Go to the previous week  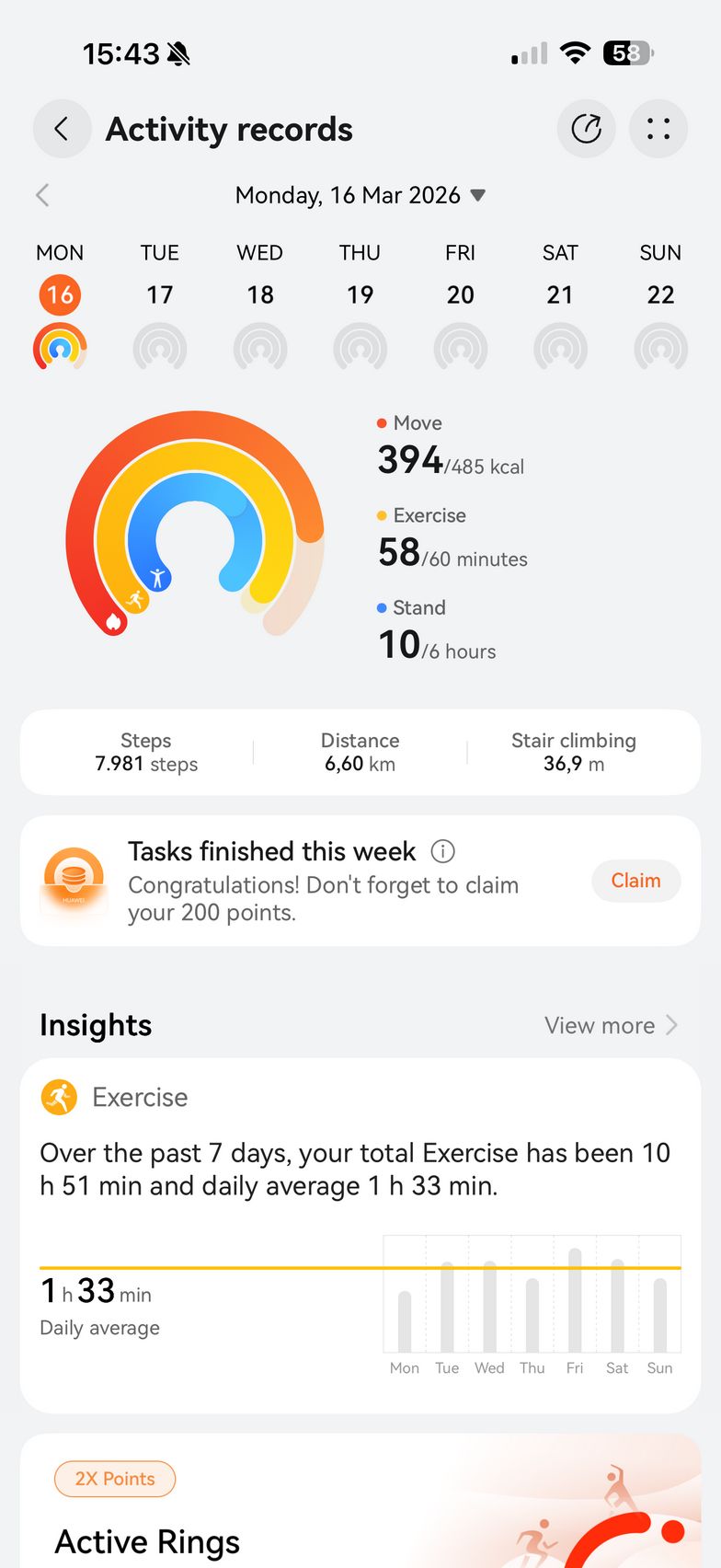coord(42,195)
